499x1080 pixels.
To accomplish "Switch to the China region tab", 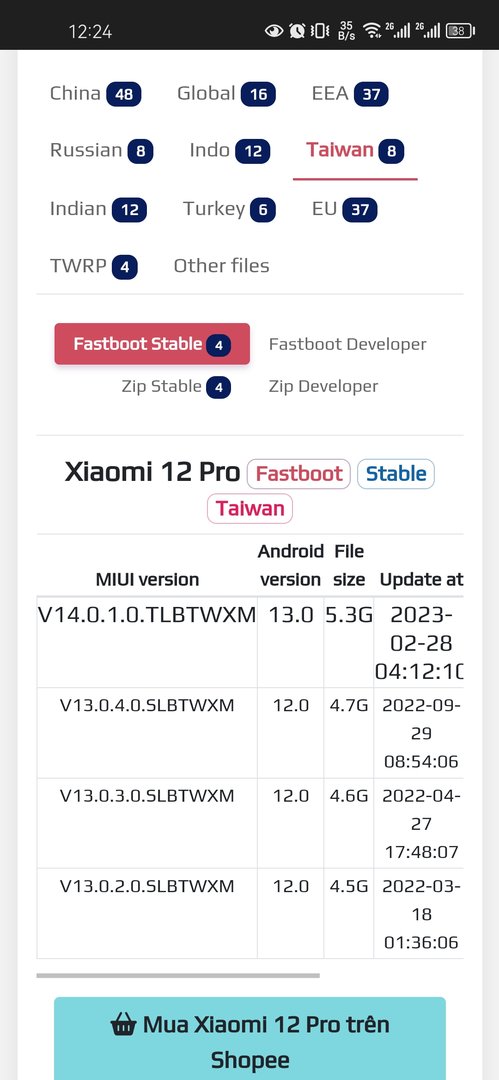I will (95, 94).
